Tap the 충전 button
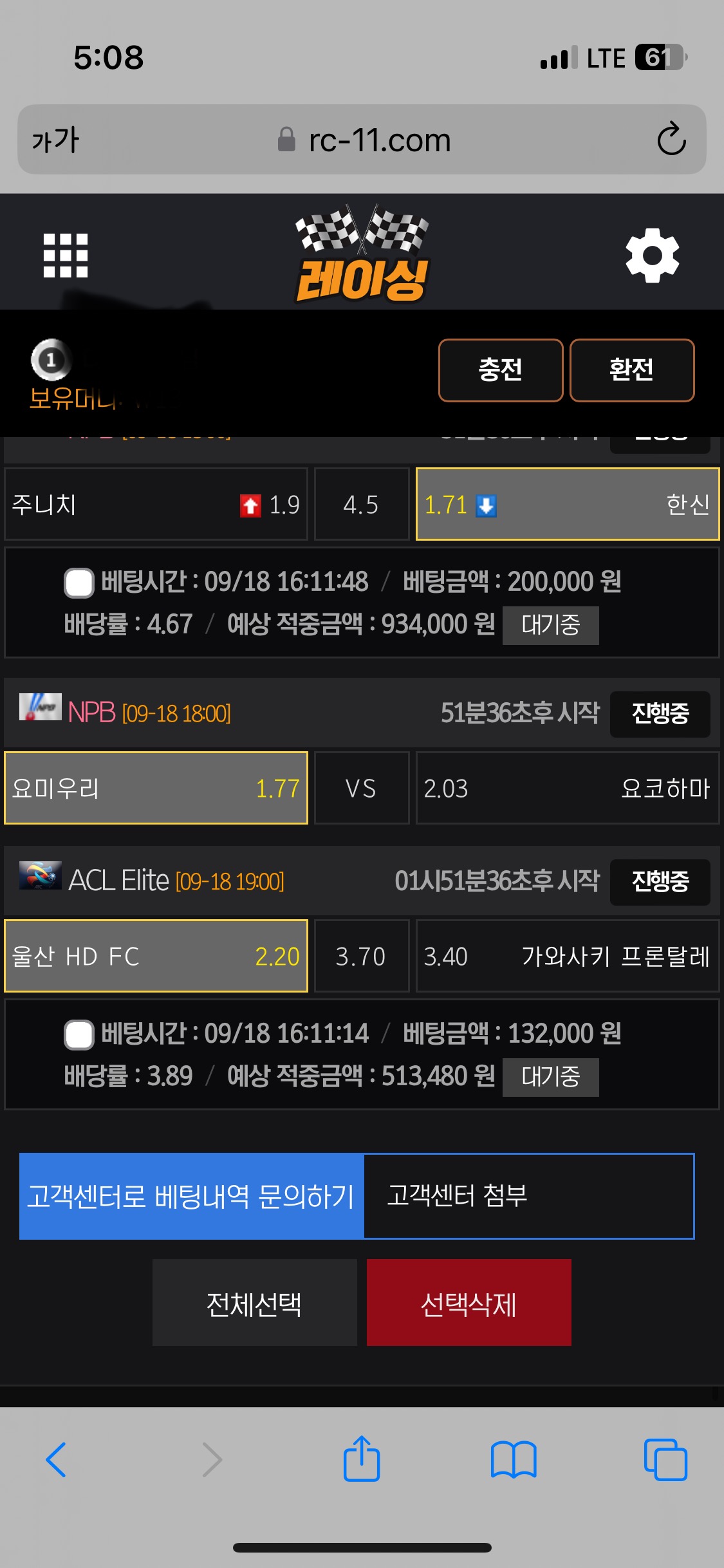 click(x=501, y=370)
